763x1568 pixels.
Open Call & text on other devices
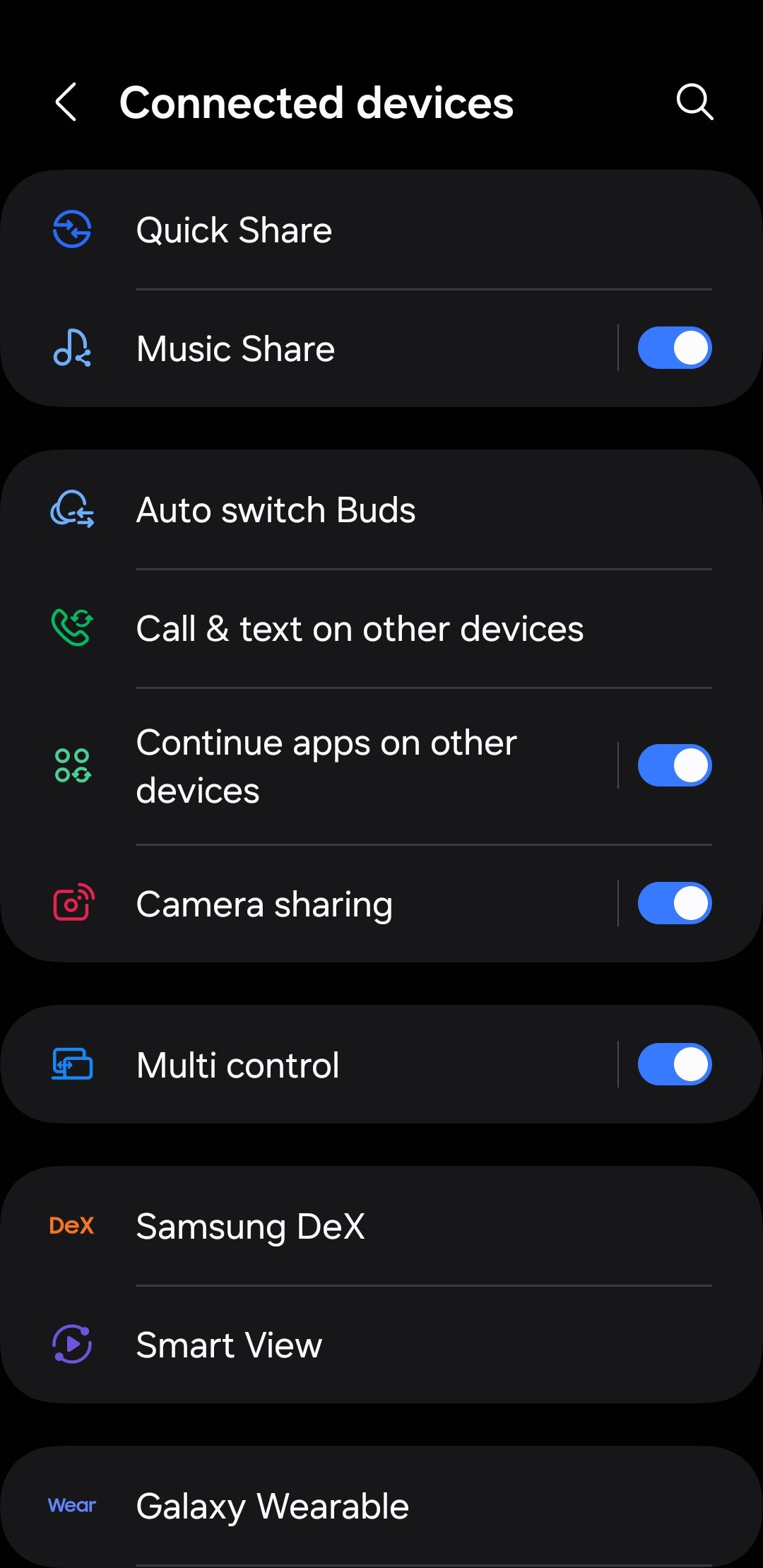[381, 628]
